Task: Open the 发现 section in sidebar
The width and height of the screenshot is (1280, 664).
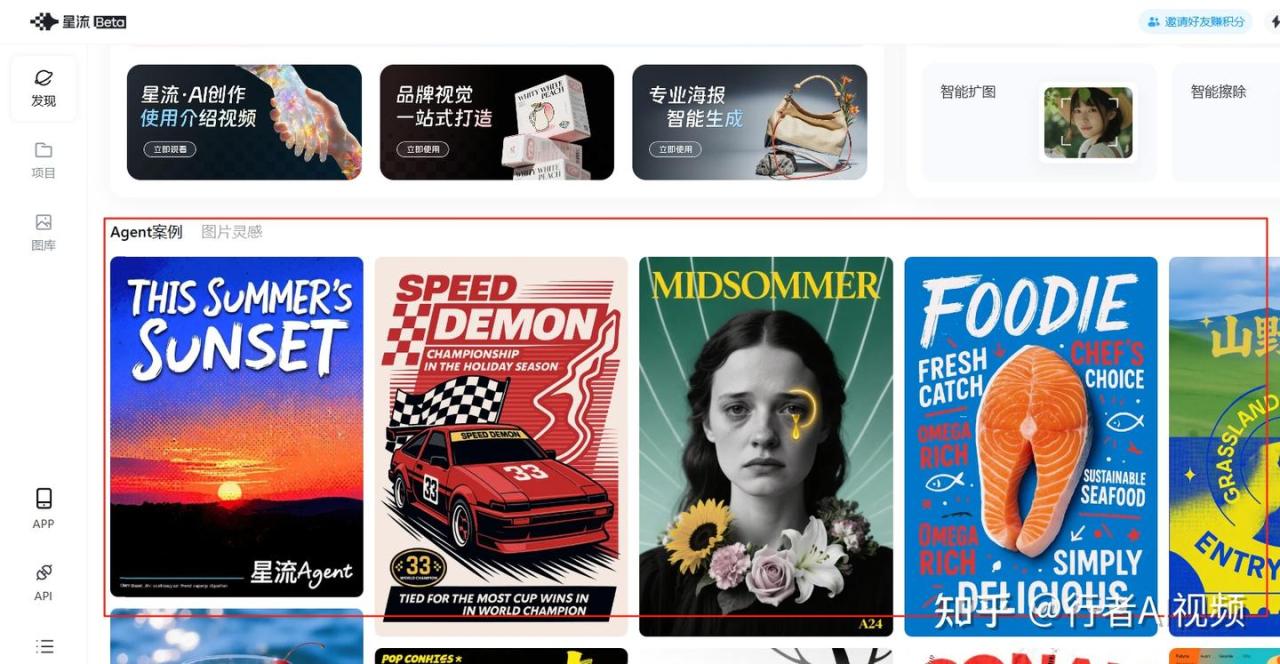Action: [43, 88]
